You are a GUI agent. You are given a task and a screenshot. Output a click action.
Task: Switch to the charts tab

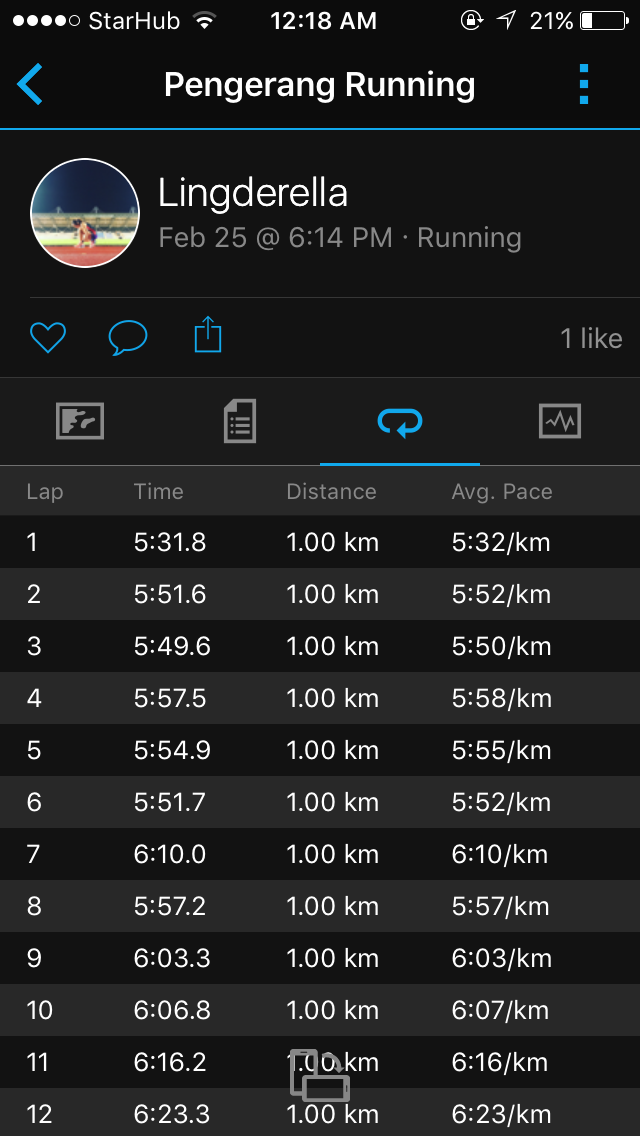(560, 421)
